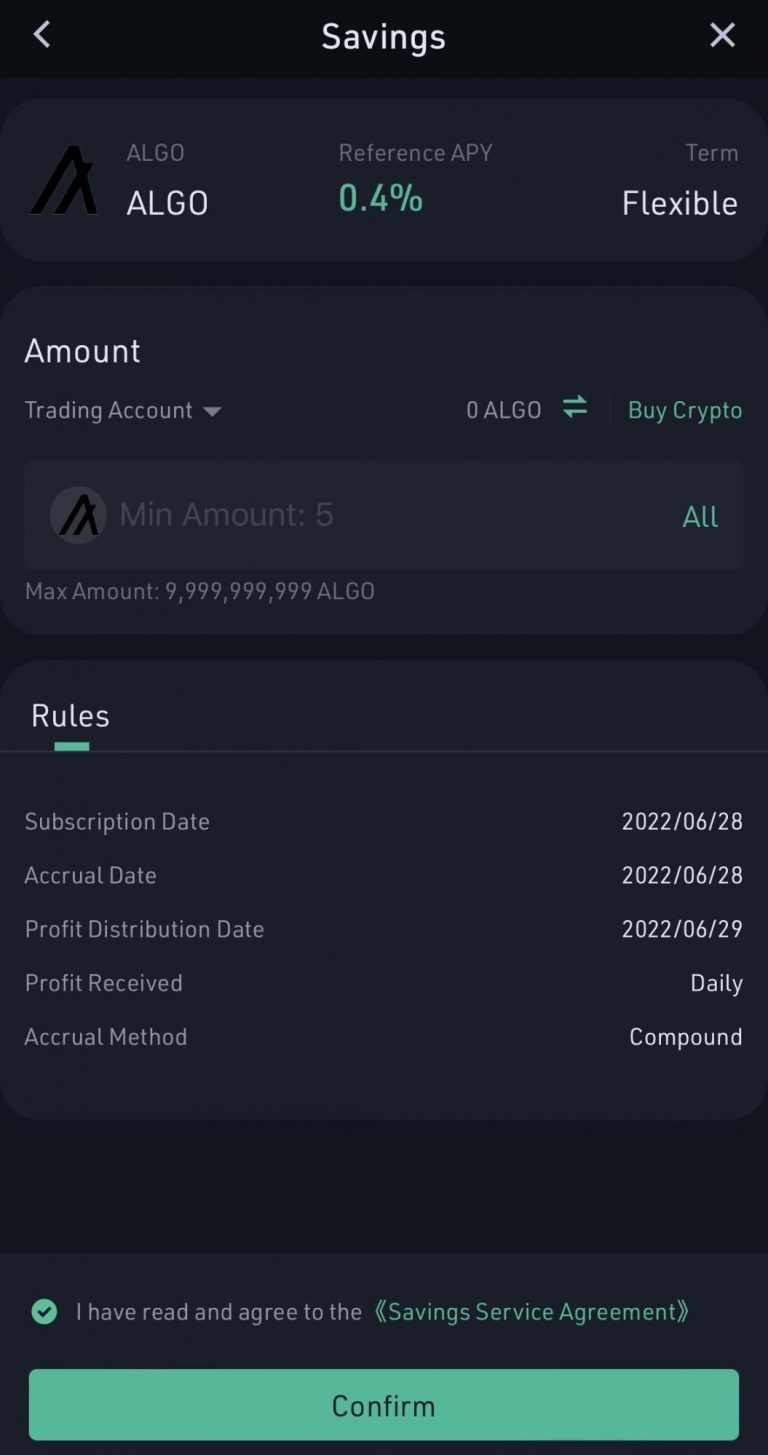
Task: Open the Savings Service Agreement document
Action: coord(533,1311)
